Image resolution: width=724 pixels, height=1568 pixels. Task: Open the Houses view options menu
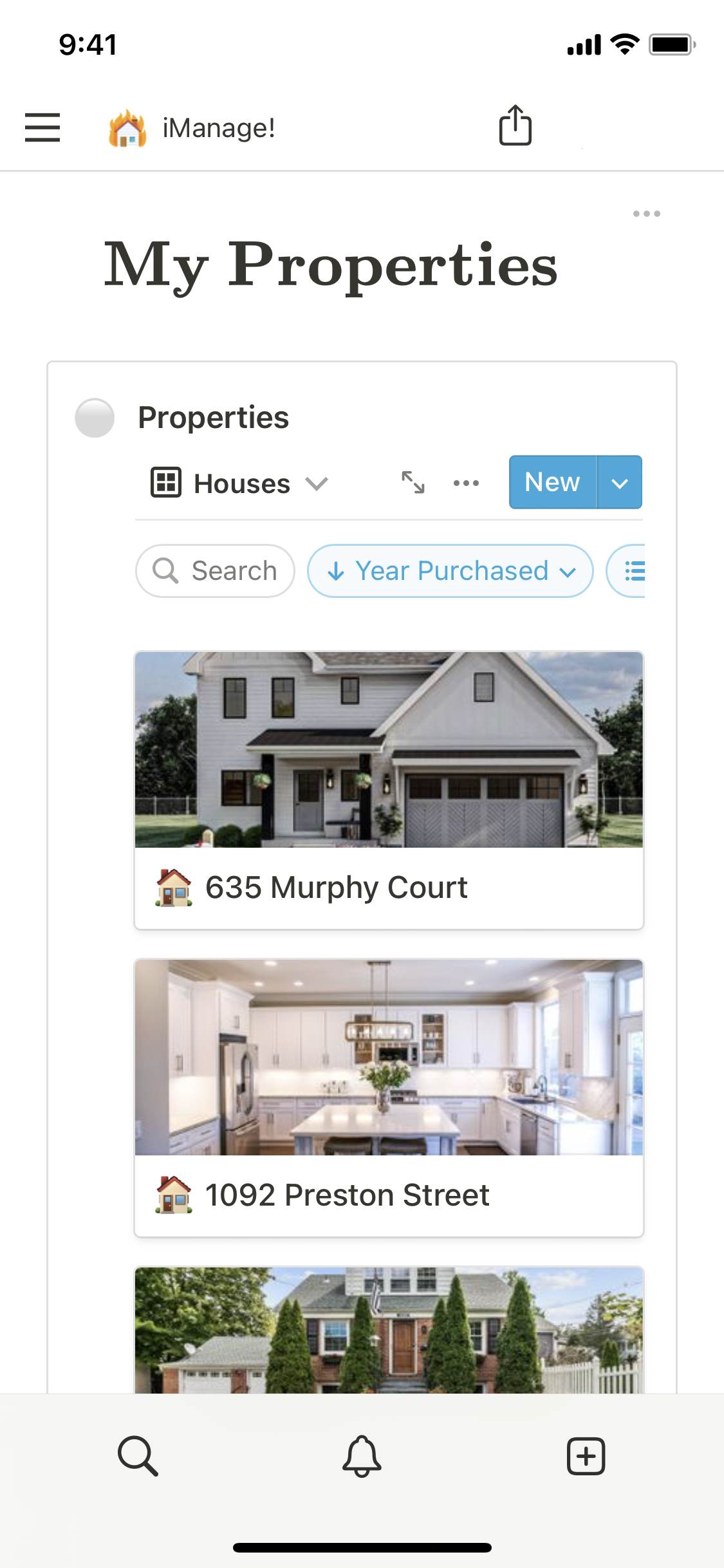click(466, 483)
